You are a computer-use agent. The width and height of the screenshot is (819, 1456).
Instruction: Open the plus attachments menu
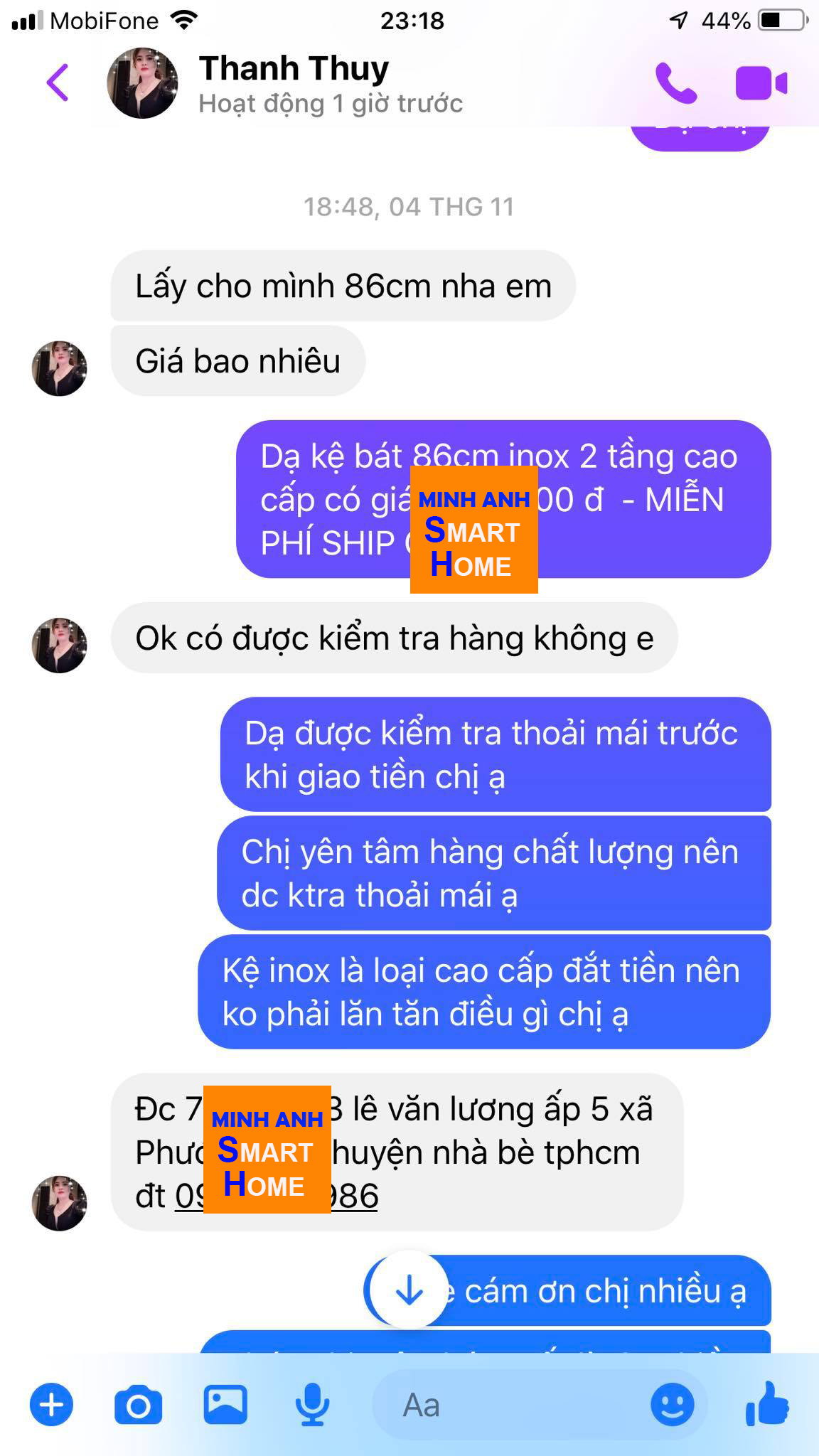coord(51,1405)
